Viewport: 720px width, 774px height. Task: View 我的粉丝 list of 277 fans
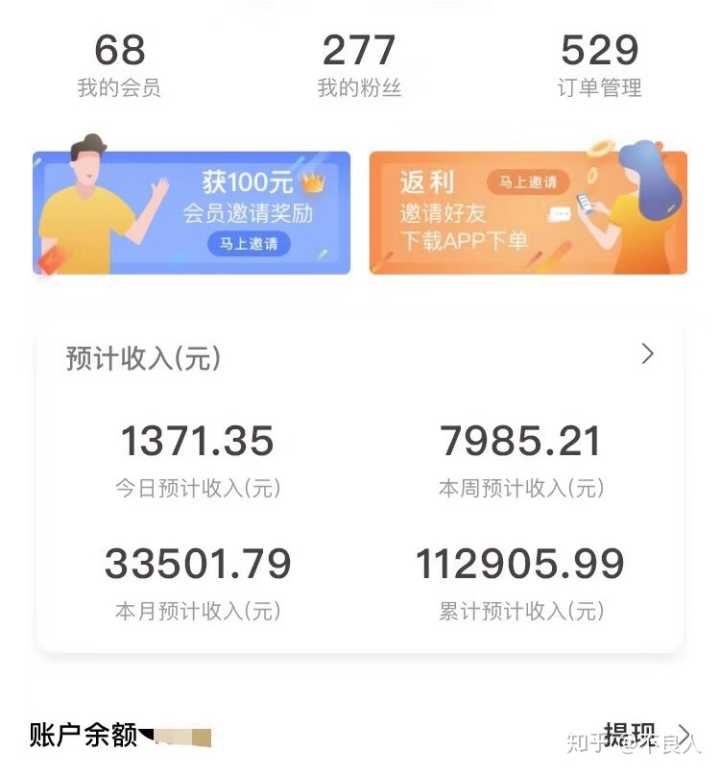pos(359,66)
